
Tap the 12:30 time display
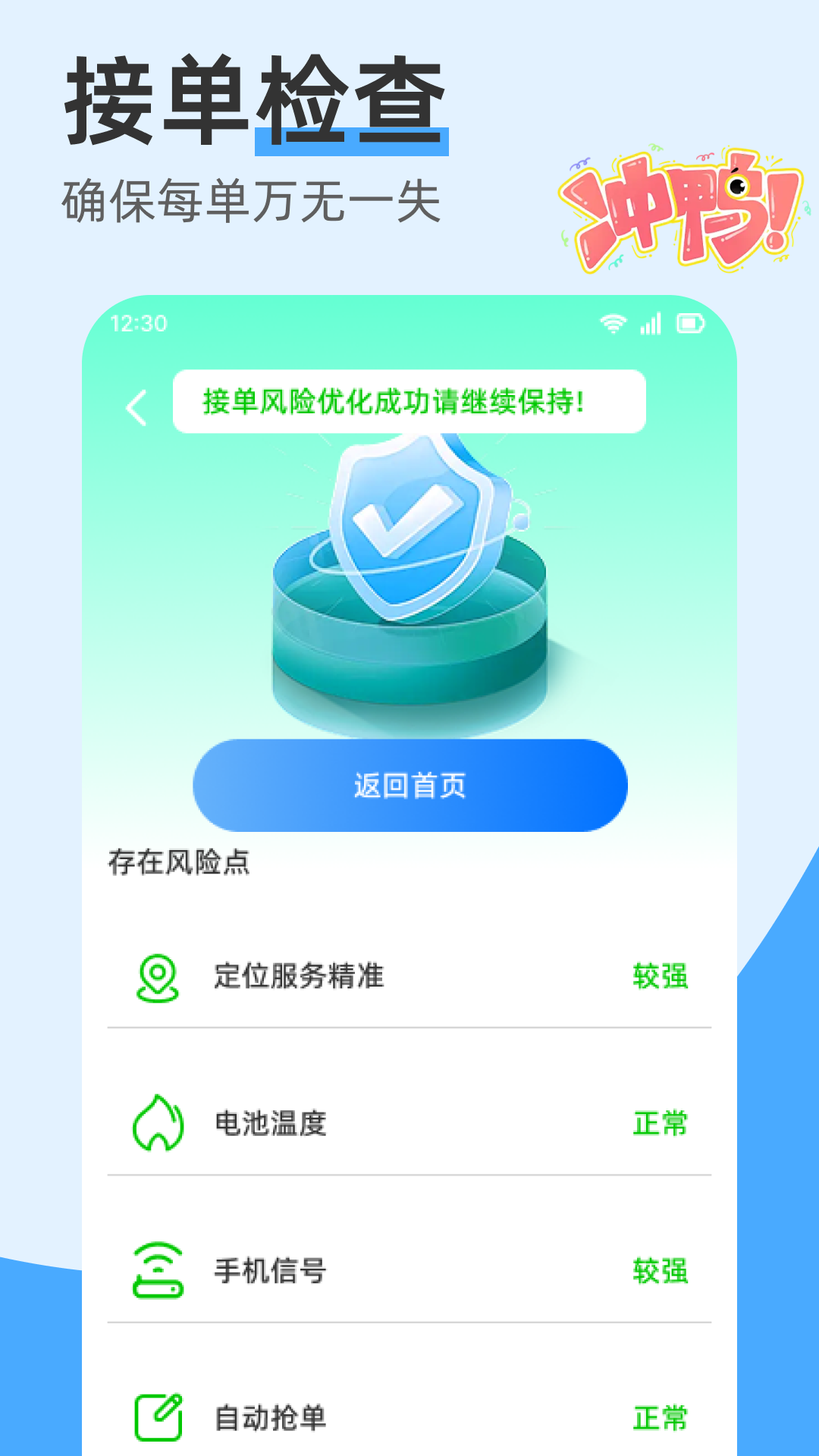coord(139,322)
